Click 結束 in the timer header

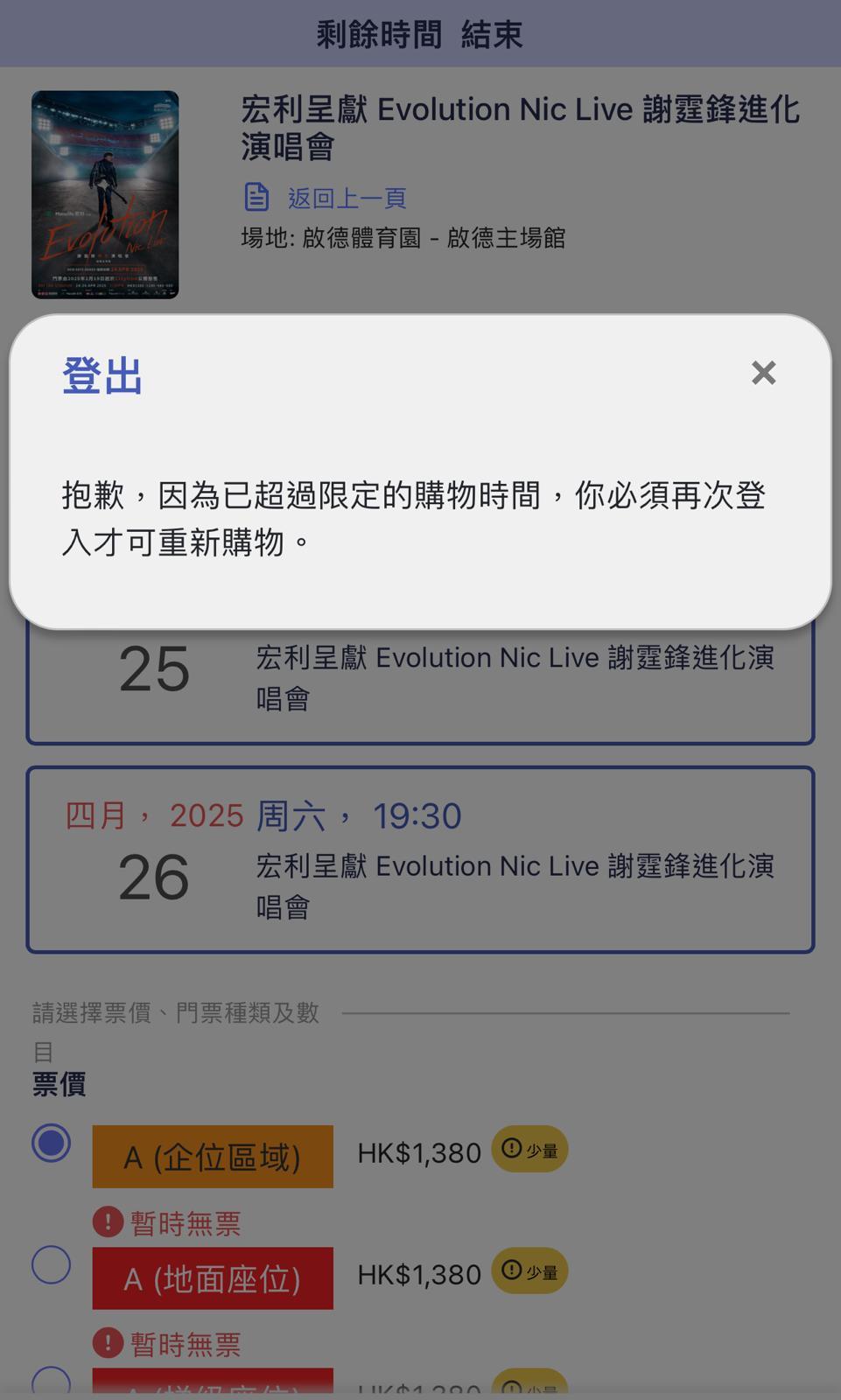pos(492,34)
